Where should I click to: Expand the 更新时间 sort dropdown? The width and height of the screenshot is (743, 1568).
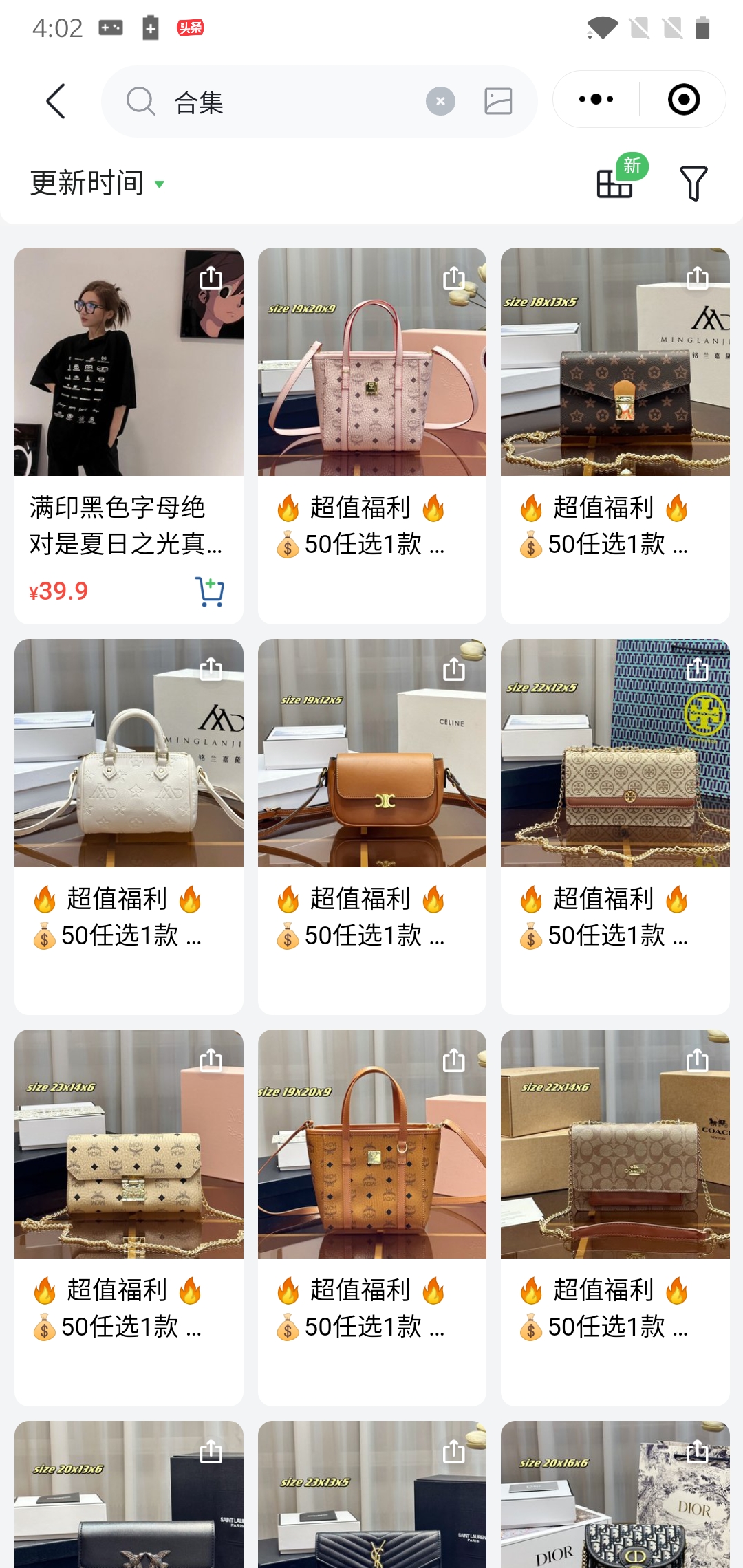pos(96,184)
